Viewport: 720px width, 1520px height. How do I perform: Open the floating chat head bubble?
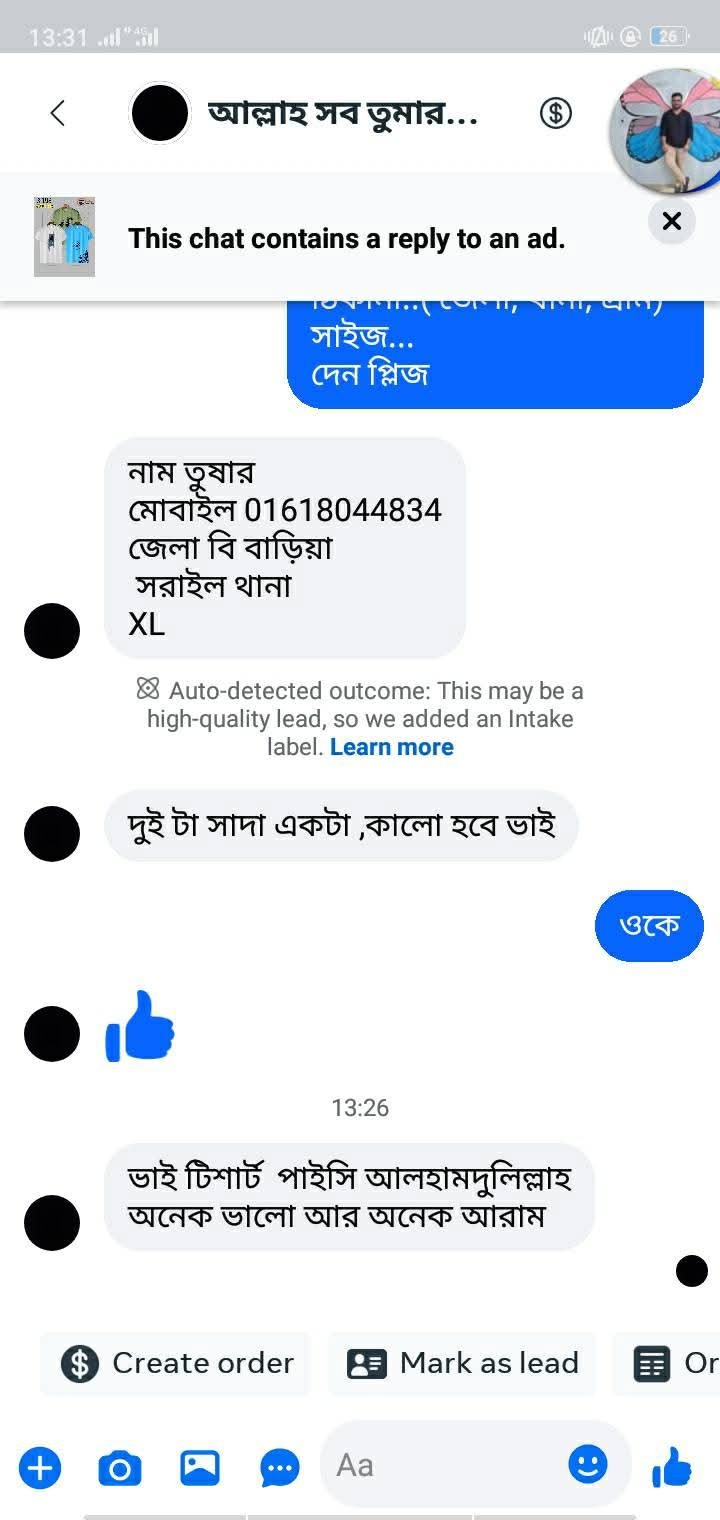click(x=664, y=136)
